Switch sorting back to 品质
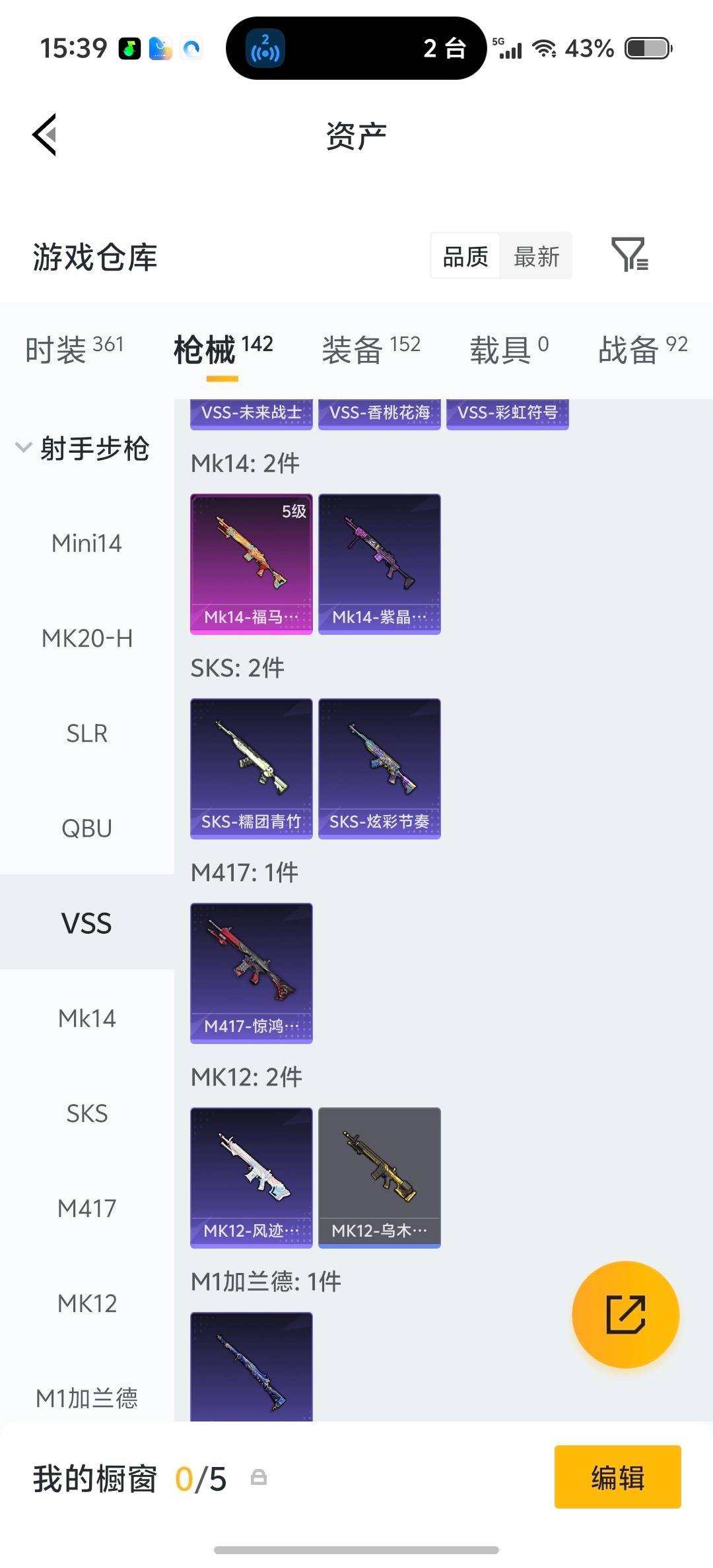Image resolution: width=713 pixels, height=1568 pixels. click(466, 256)
